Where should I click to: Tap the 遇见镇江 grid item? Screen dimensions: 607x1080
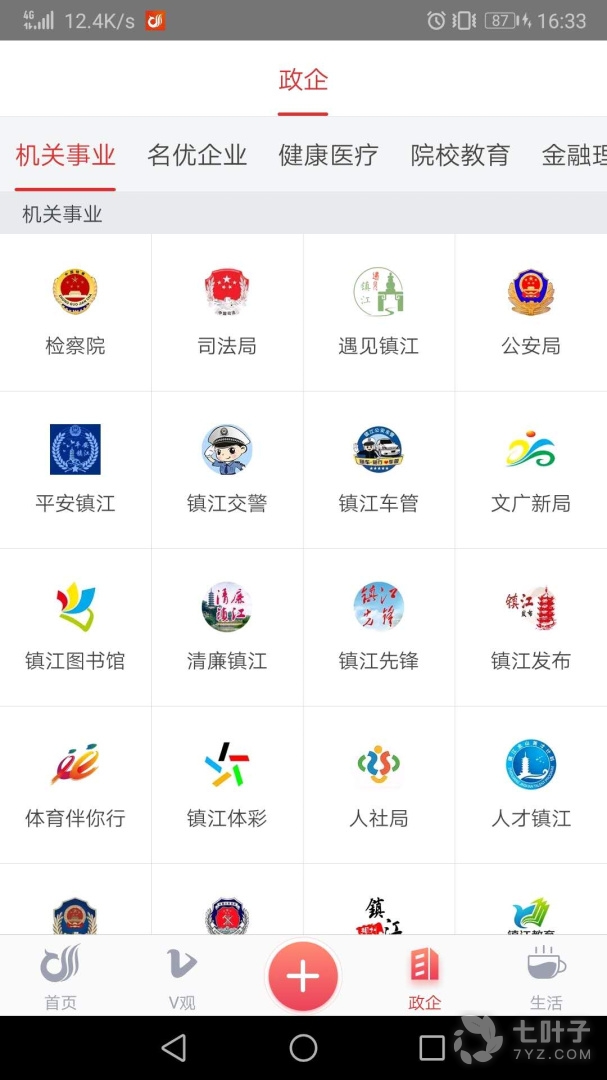[379, 312]
